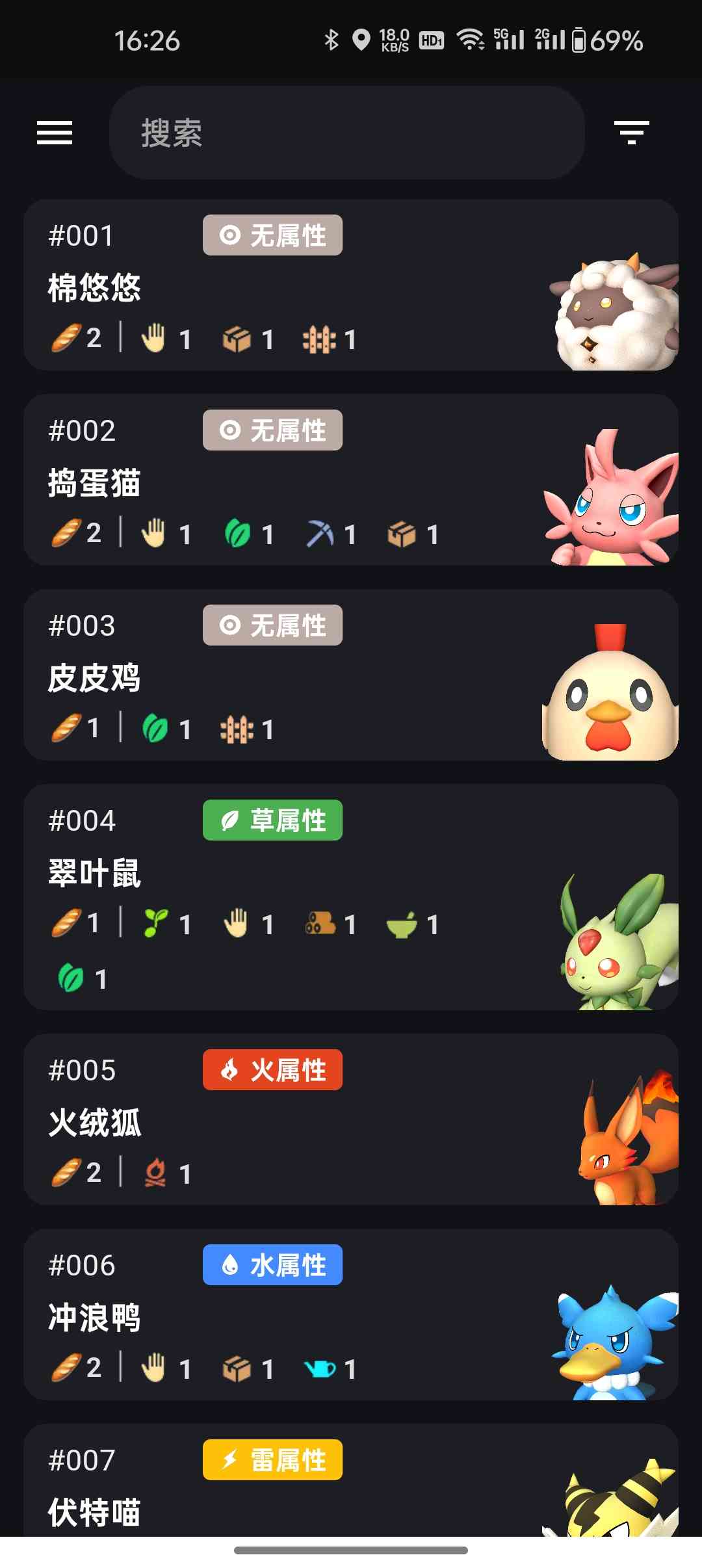
Task: View the #006 冲浪鸭 entry
Action: [x=351, y=1314]
